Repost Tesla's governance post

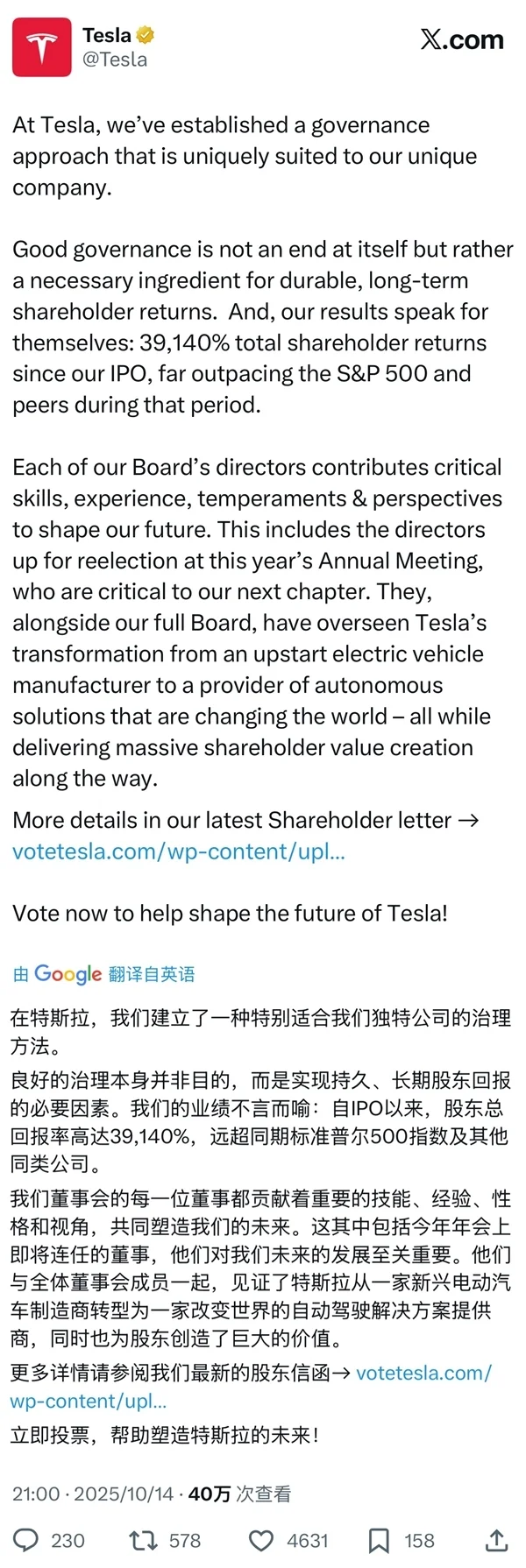[142, 1540]
